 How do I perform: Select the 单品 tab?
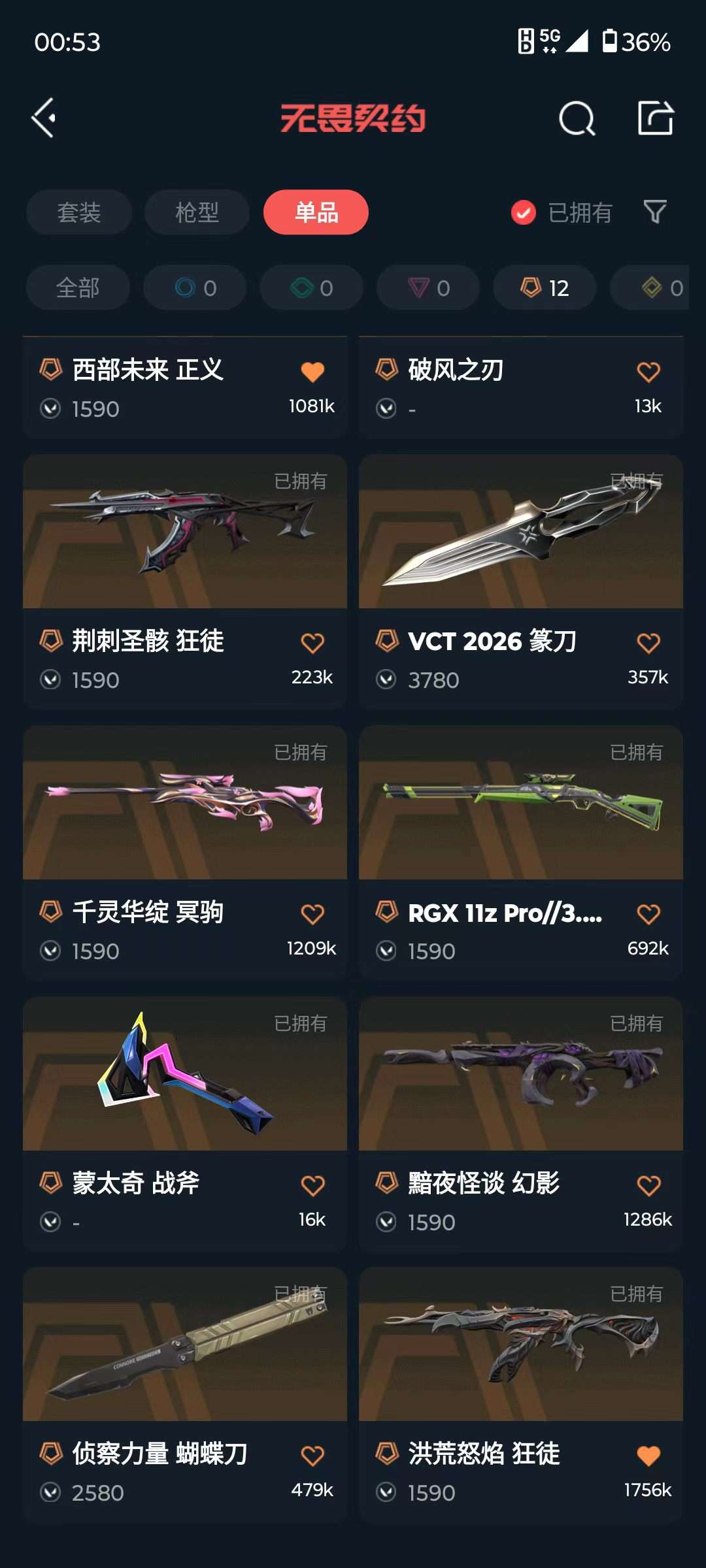coord(316,212)
